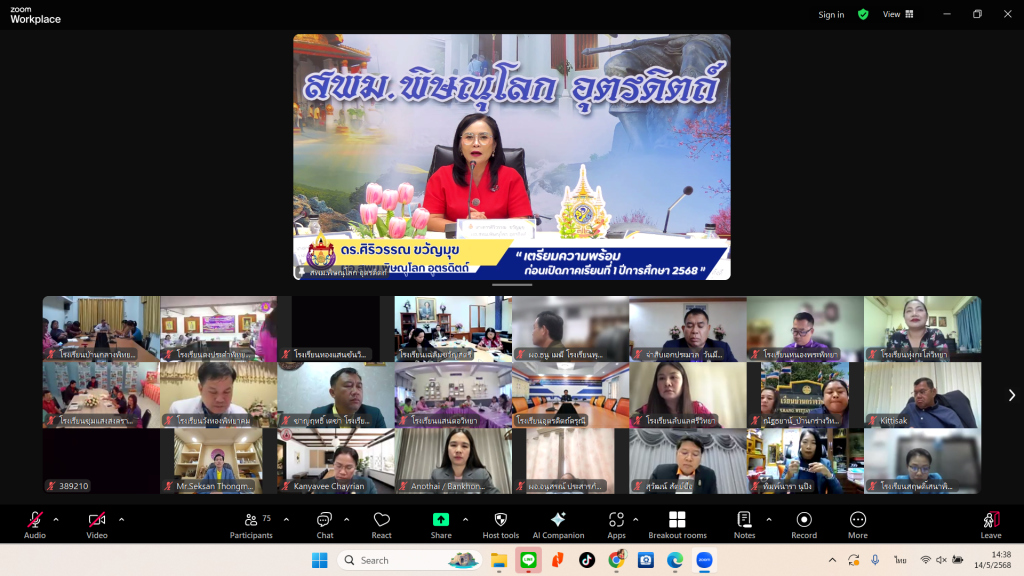Open meeting Notes
Viewport: 1024px width, 576px height.
click(x=744, y=523)
